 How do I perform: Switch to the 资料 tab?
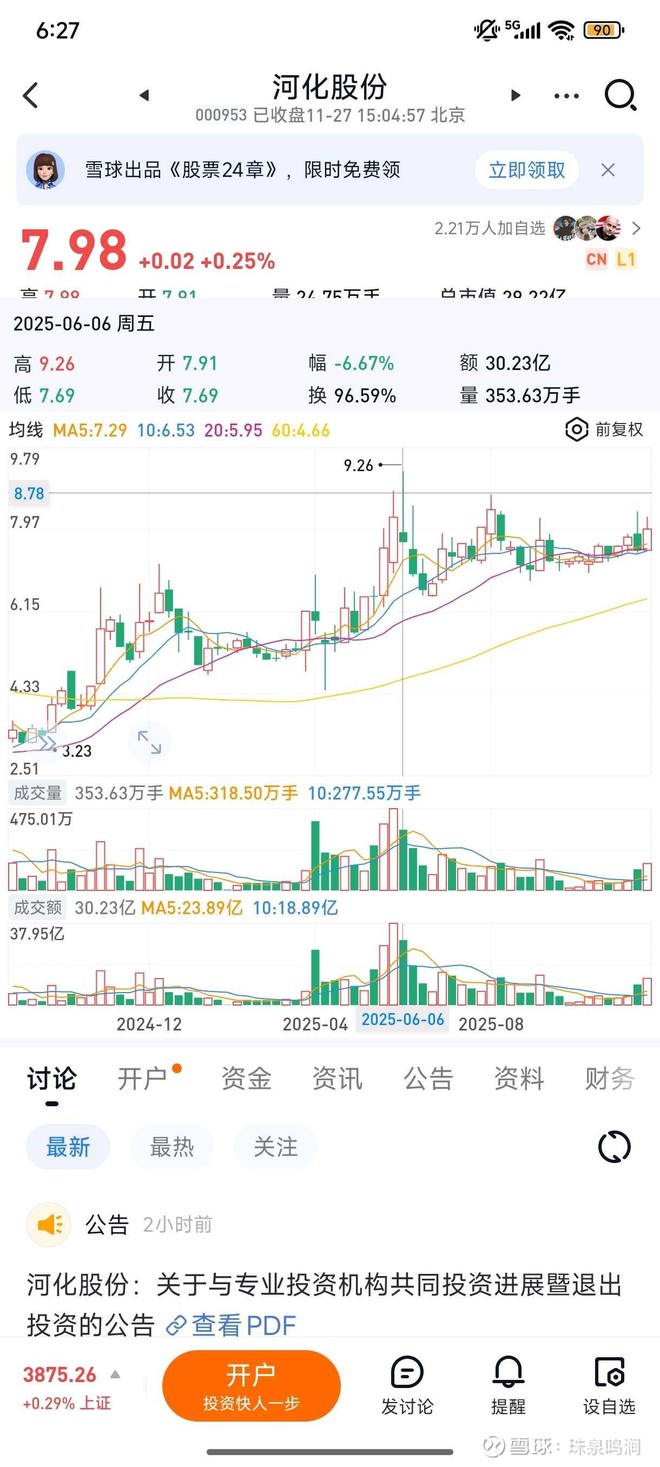tap(519, 1078)
